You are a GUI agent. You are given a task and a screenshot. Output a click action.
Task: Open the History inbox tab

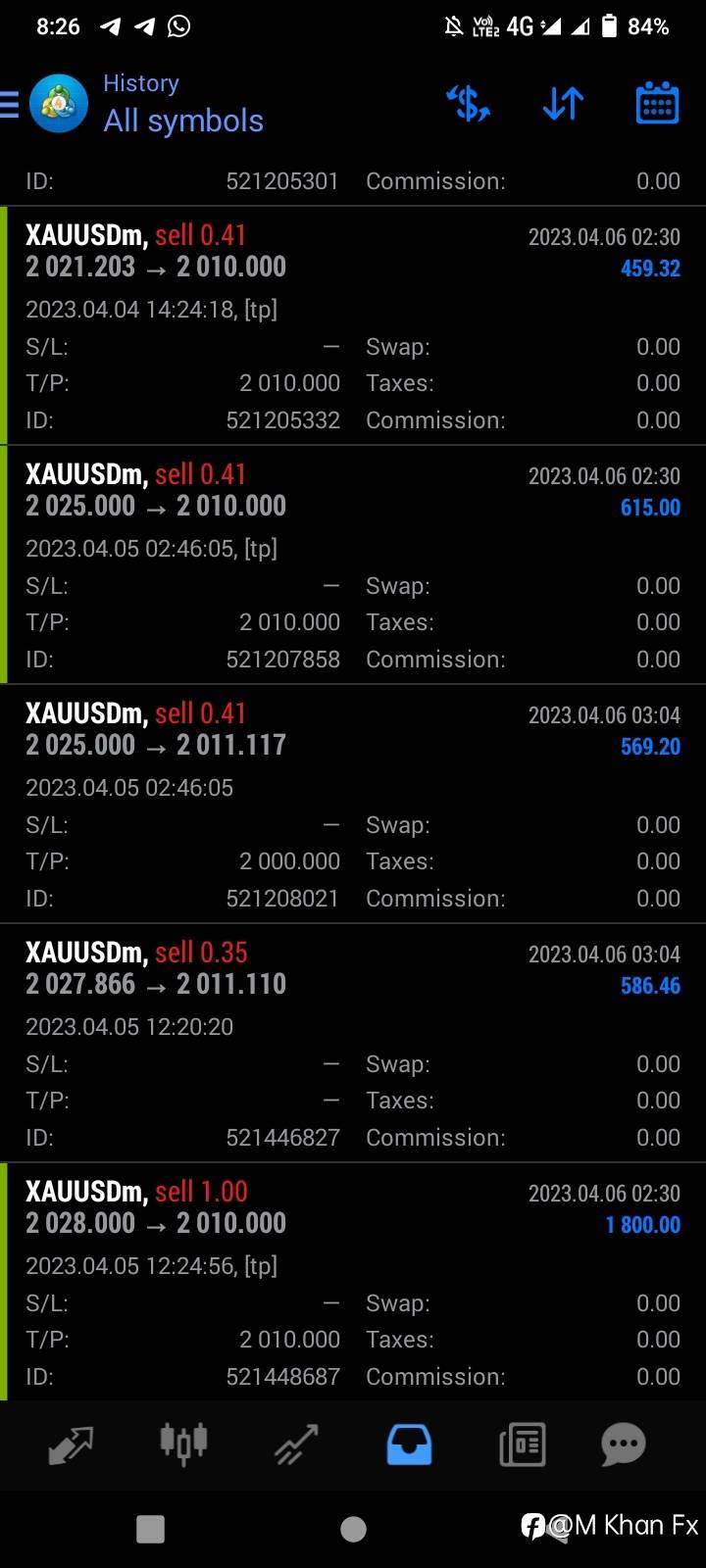(x=409, y=1445)
